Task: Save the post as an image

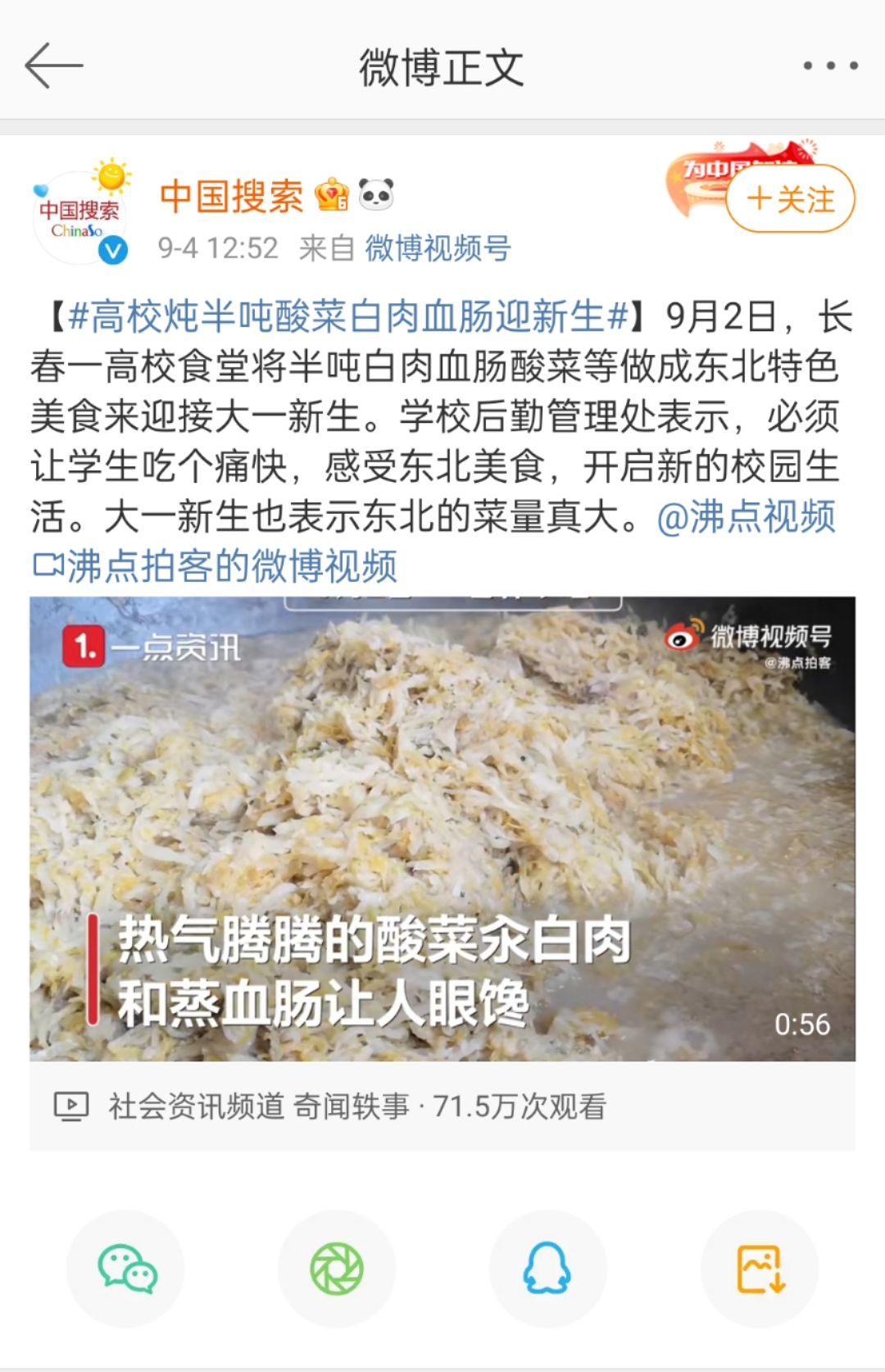Action: pos(760,1268)
